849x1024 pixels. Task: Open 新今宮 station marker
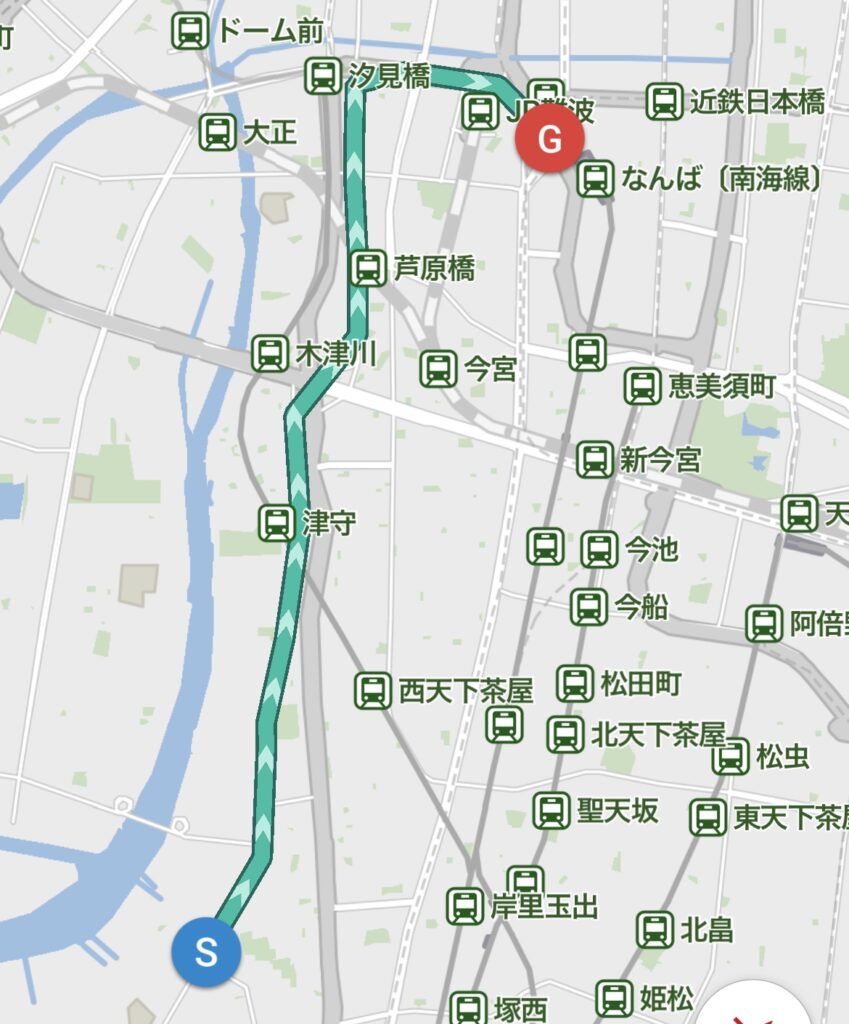[594, 459]
